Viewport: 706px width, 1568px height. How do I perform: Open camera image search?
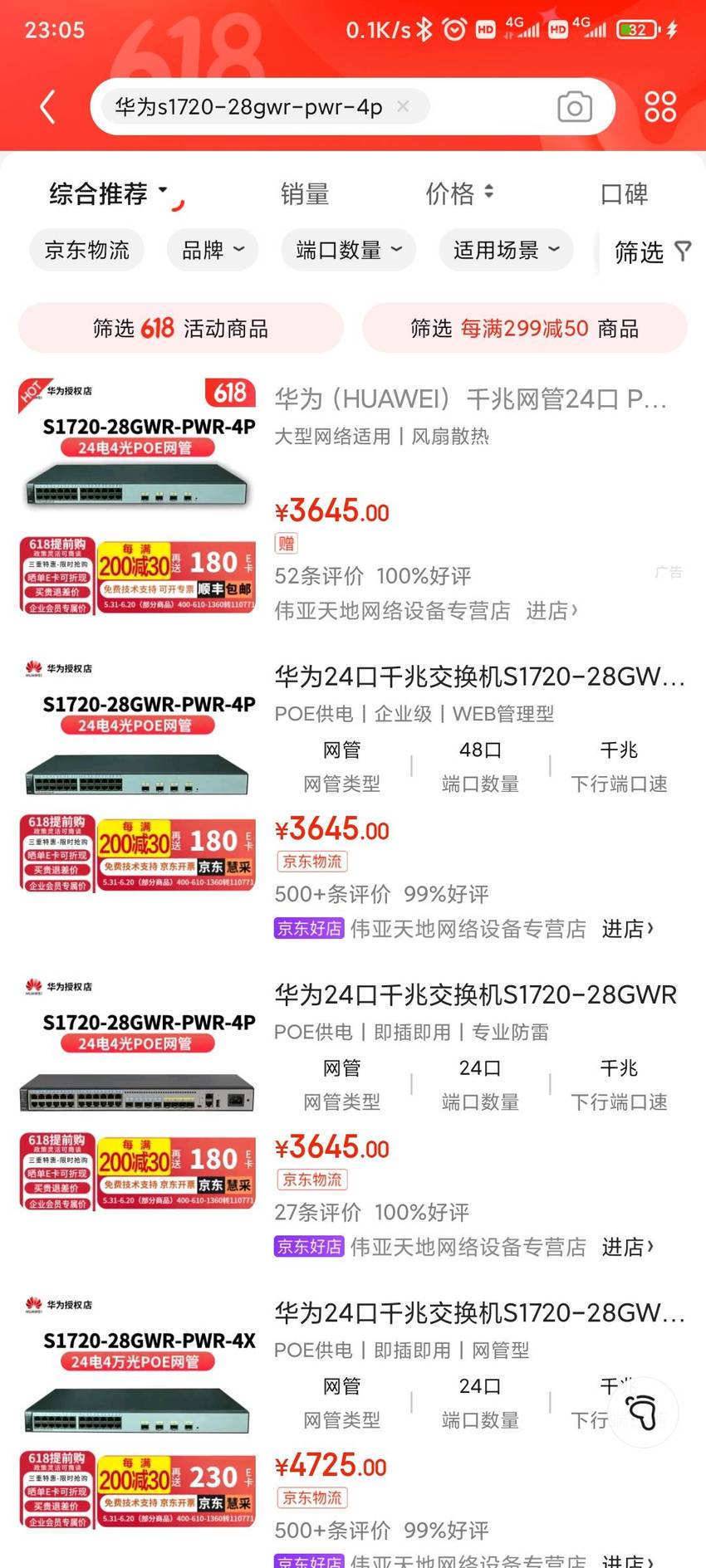(x=575, y=106)
